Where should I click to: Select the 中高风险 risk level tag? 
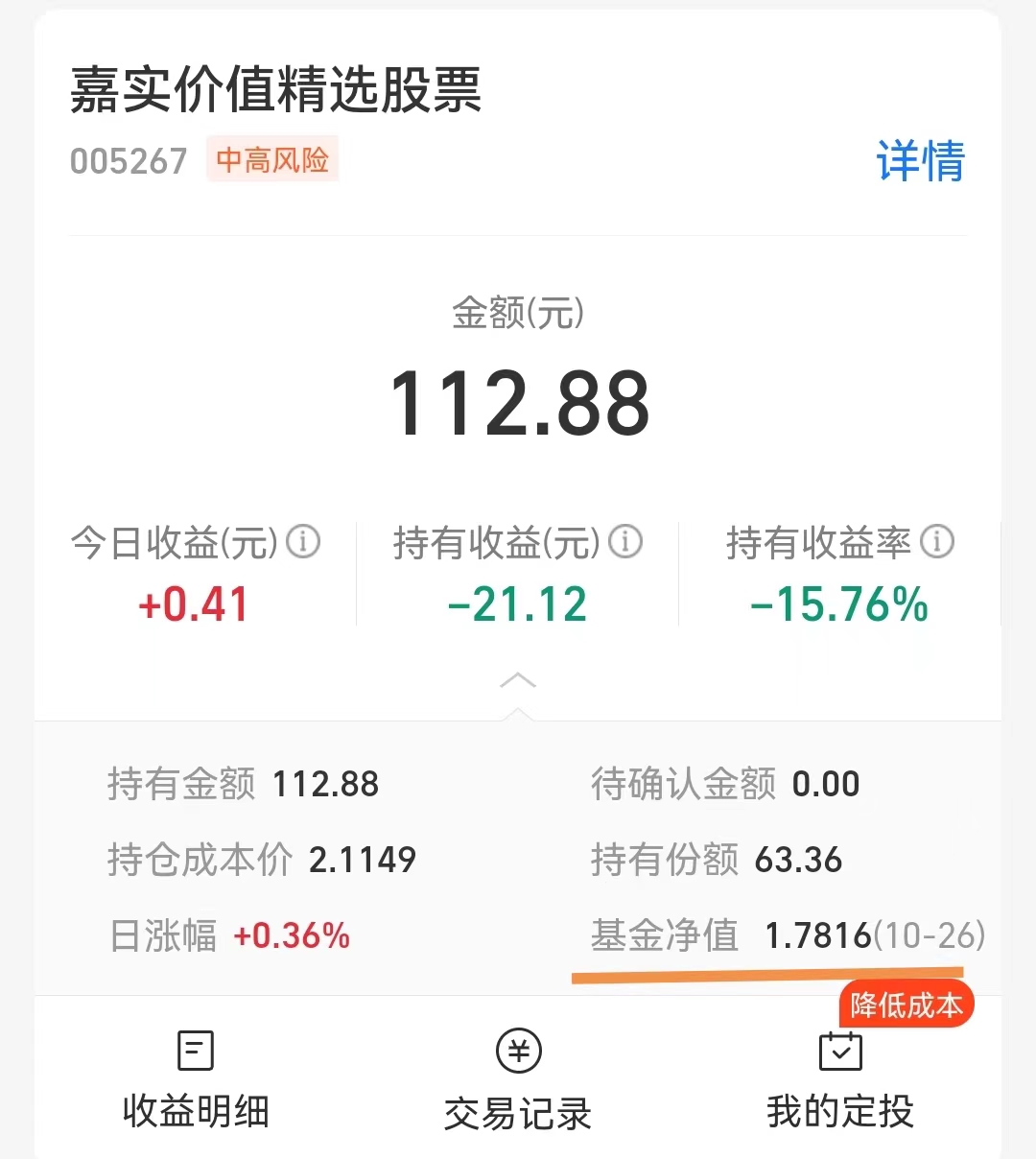(272, 159)
